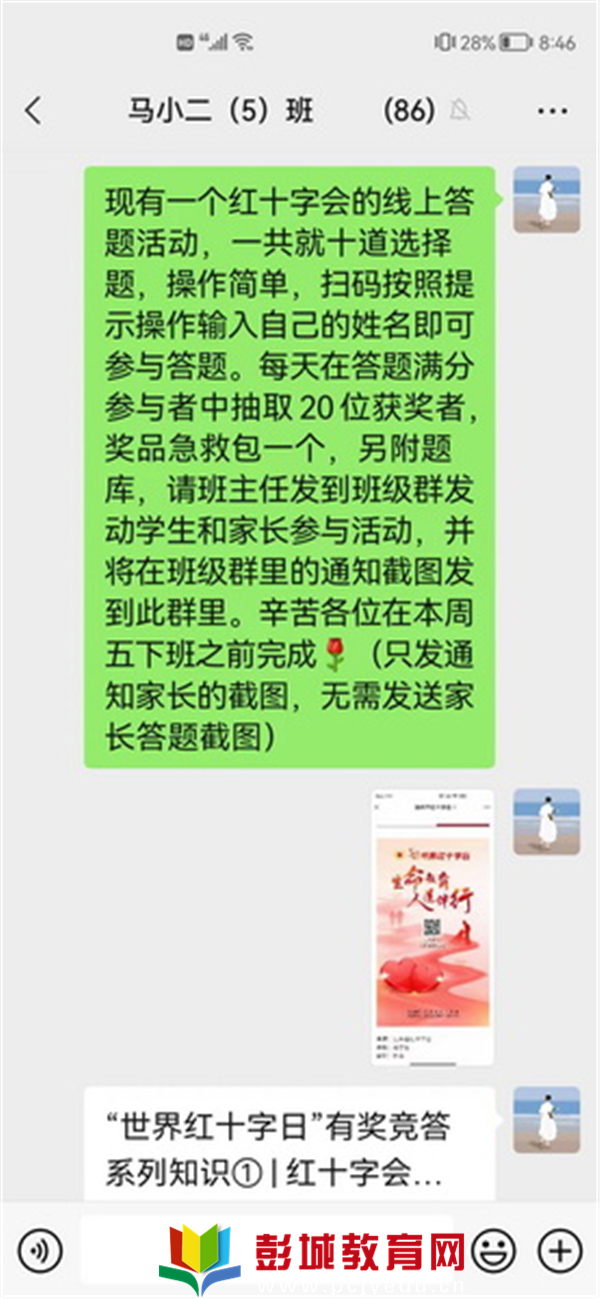Open the emoji sticker panel
Viewport: 600px width, 1299px height.
[x=493, y=1249]
